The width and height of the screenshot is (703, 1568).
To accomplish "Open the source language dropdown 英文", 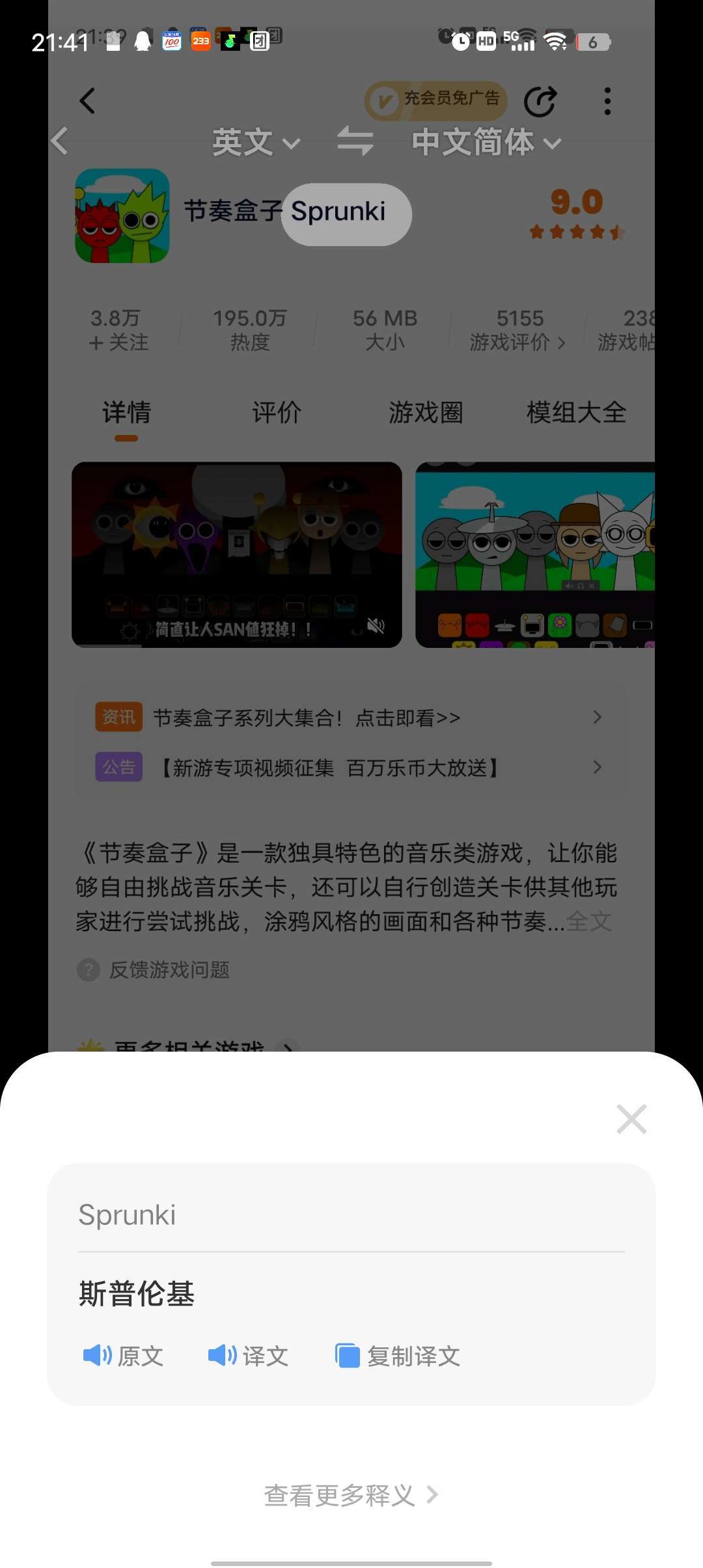I will click(256, 143).
